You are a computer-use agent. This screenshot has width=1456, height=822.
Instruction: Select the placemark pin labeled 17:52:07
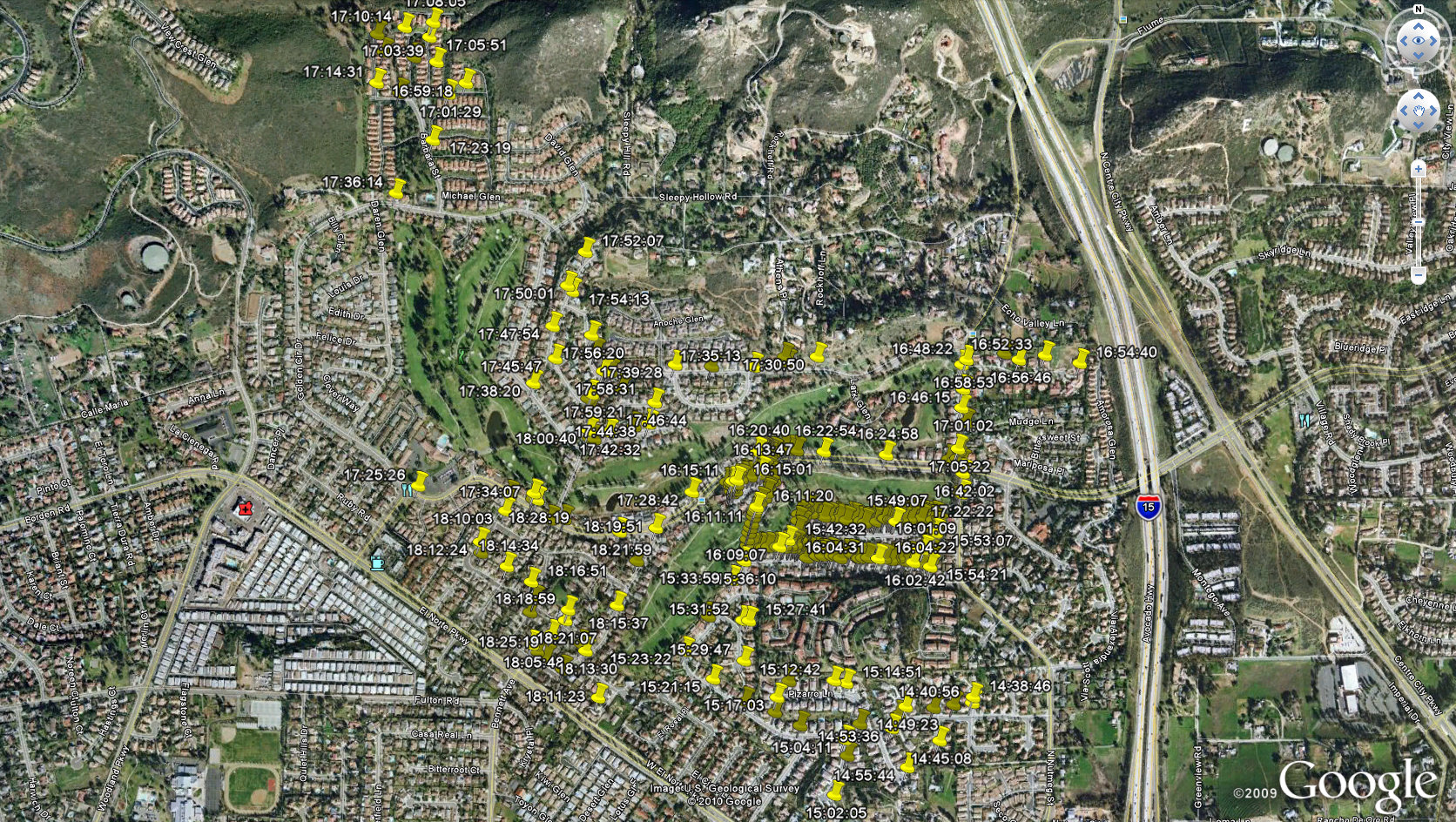click(x=588, y=247)
